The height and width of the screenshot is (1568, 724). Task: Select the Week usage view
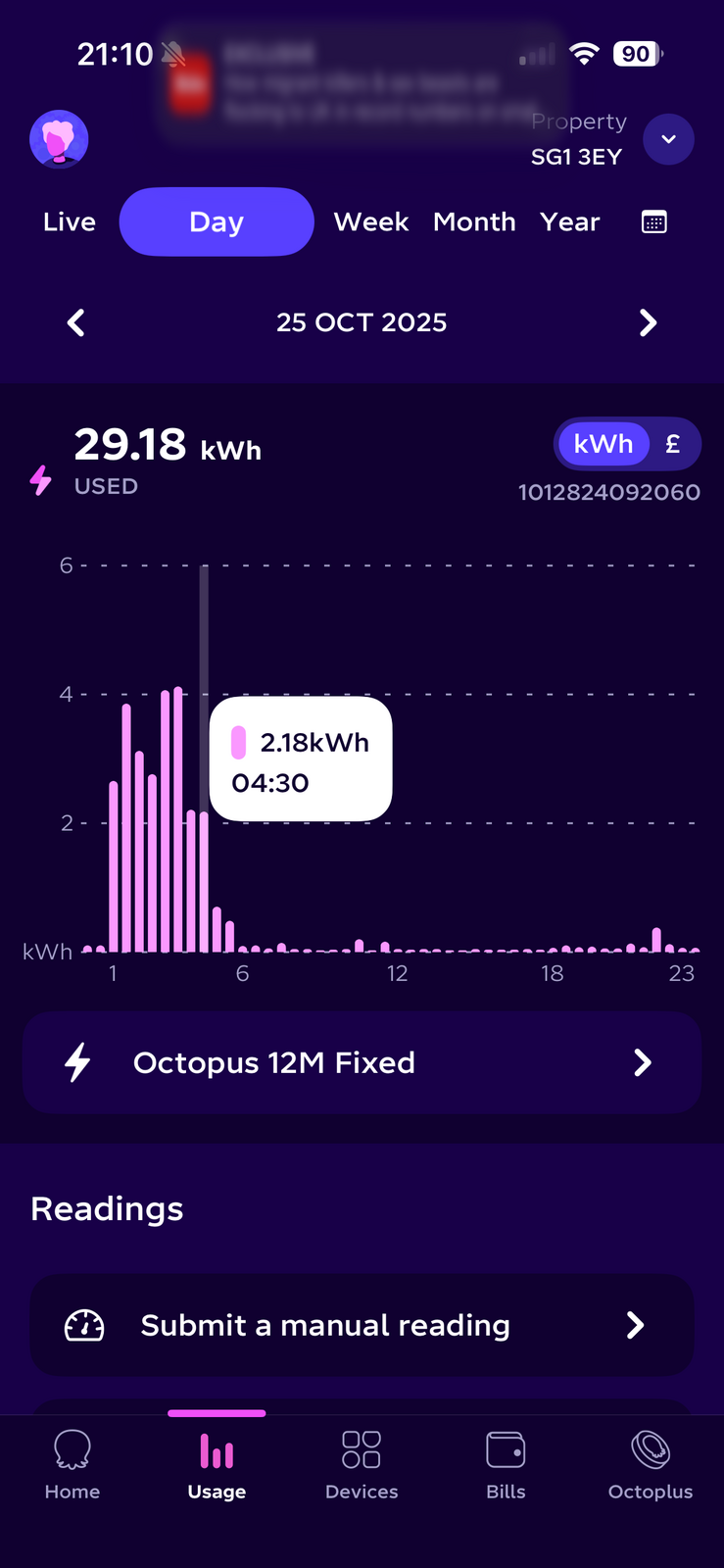[x=370, y=222]
